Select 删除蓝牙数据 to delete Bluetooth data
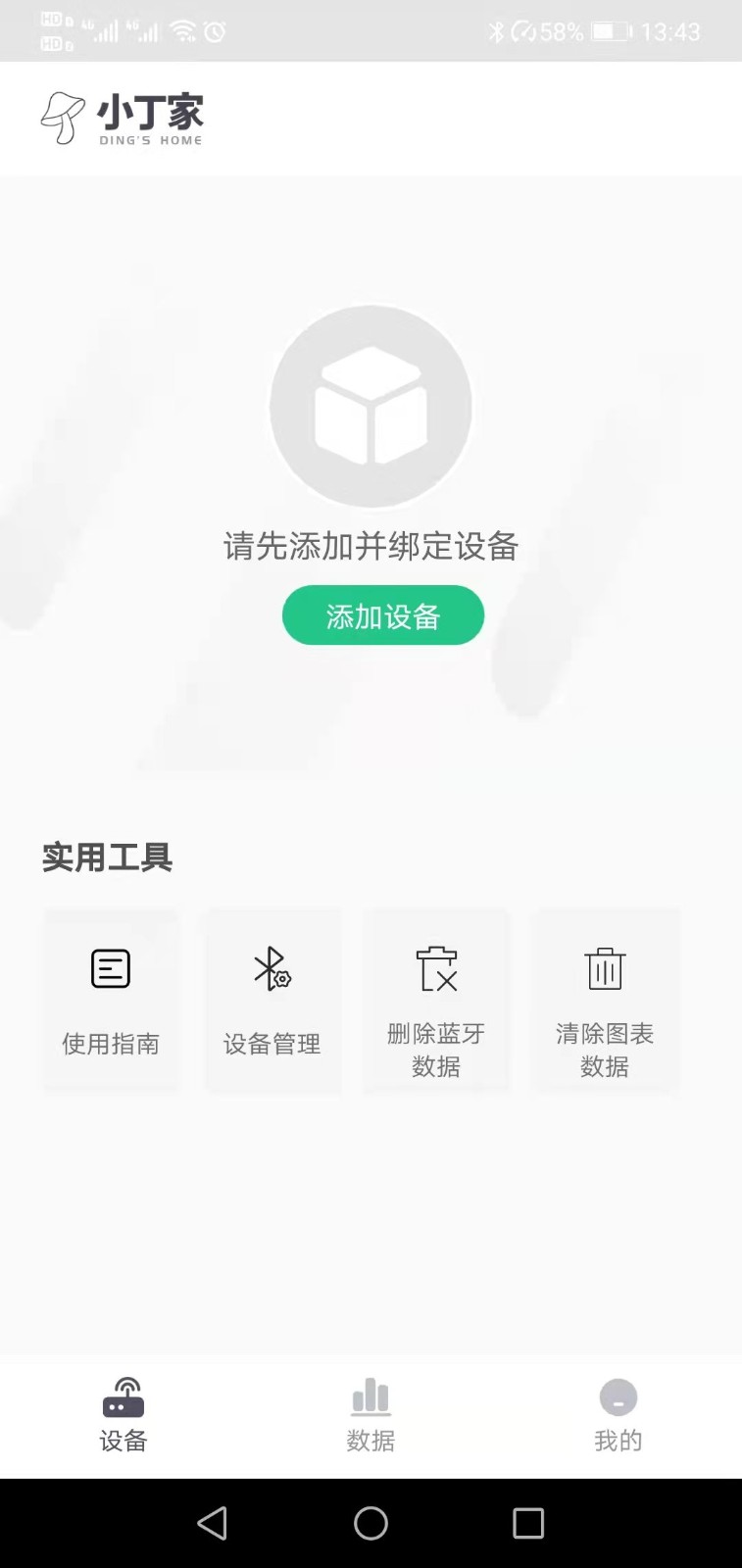 point(436,1001)
